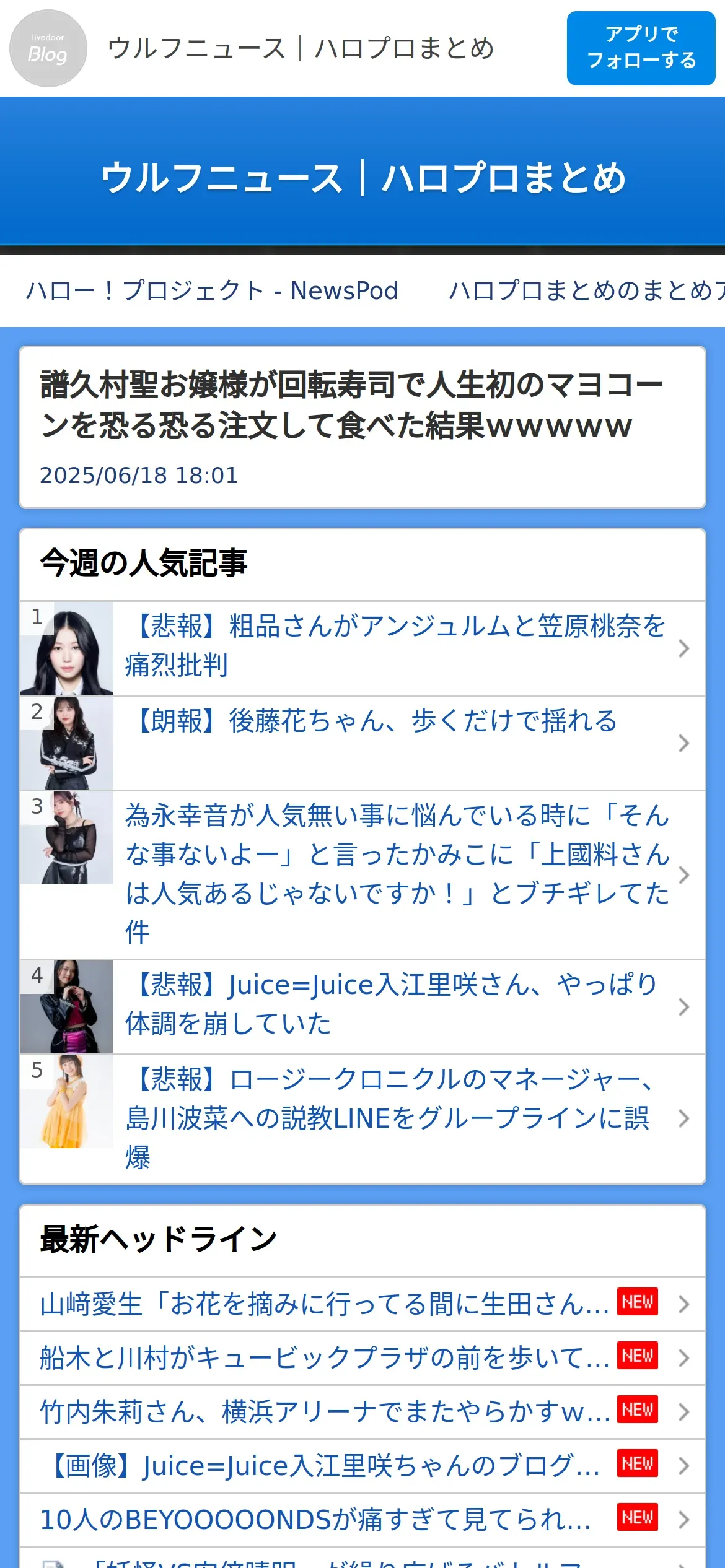725x1568 pixels.
Task: Open the 為永幸音が人気無い事 article
Action: pos(397,873)
